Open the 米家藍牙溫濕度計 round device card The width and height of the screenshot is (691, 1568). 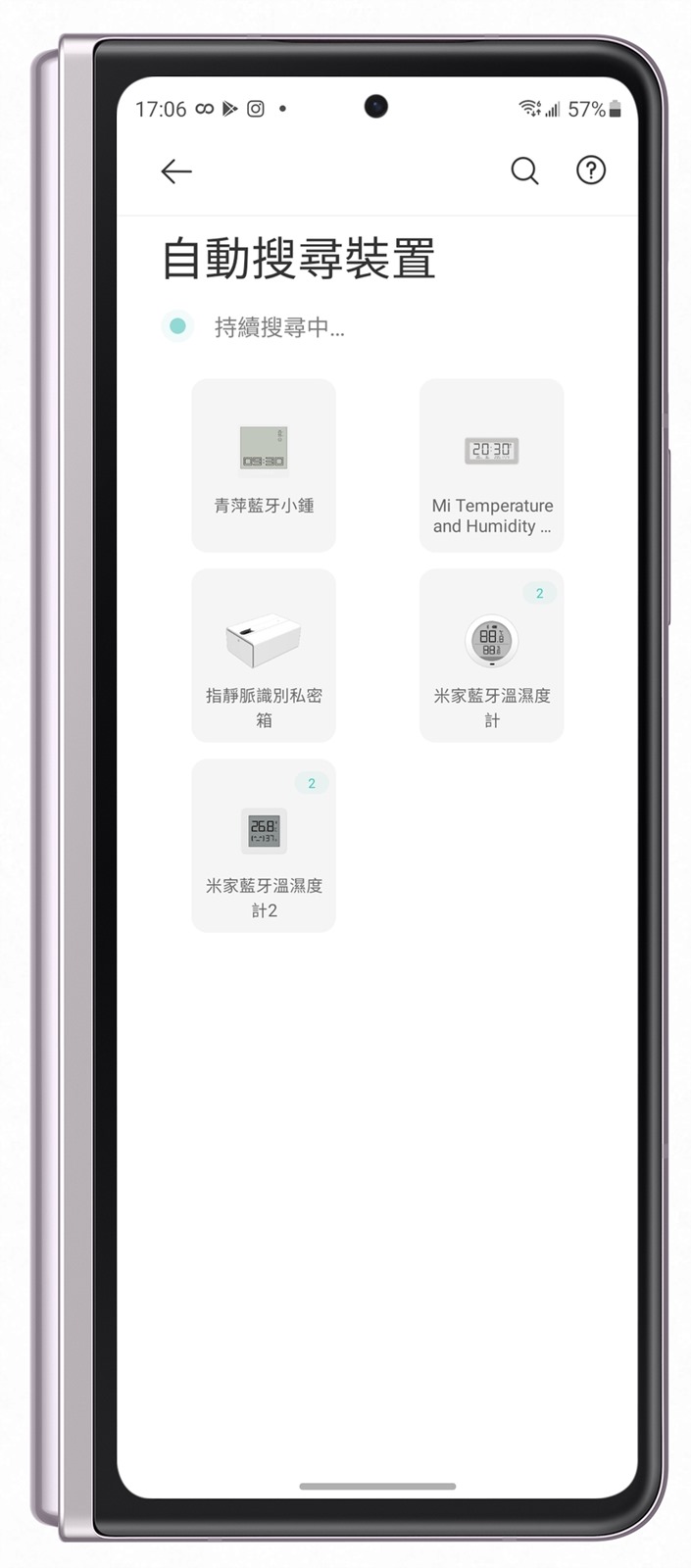tap(491, 656)
